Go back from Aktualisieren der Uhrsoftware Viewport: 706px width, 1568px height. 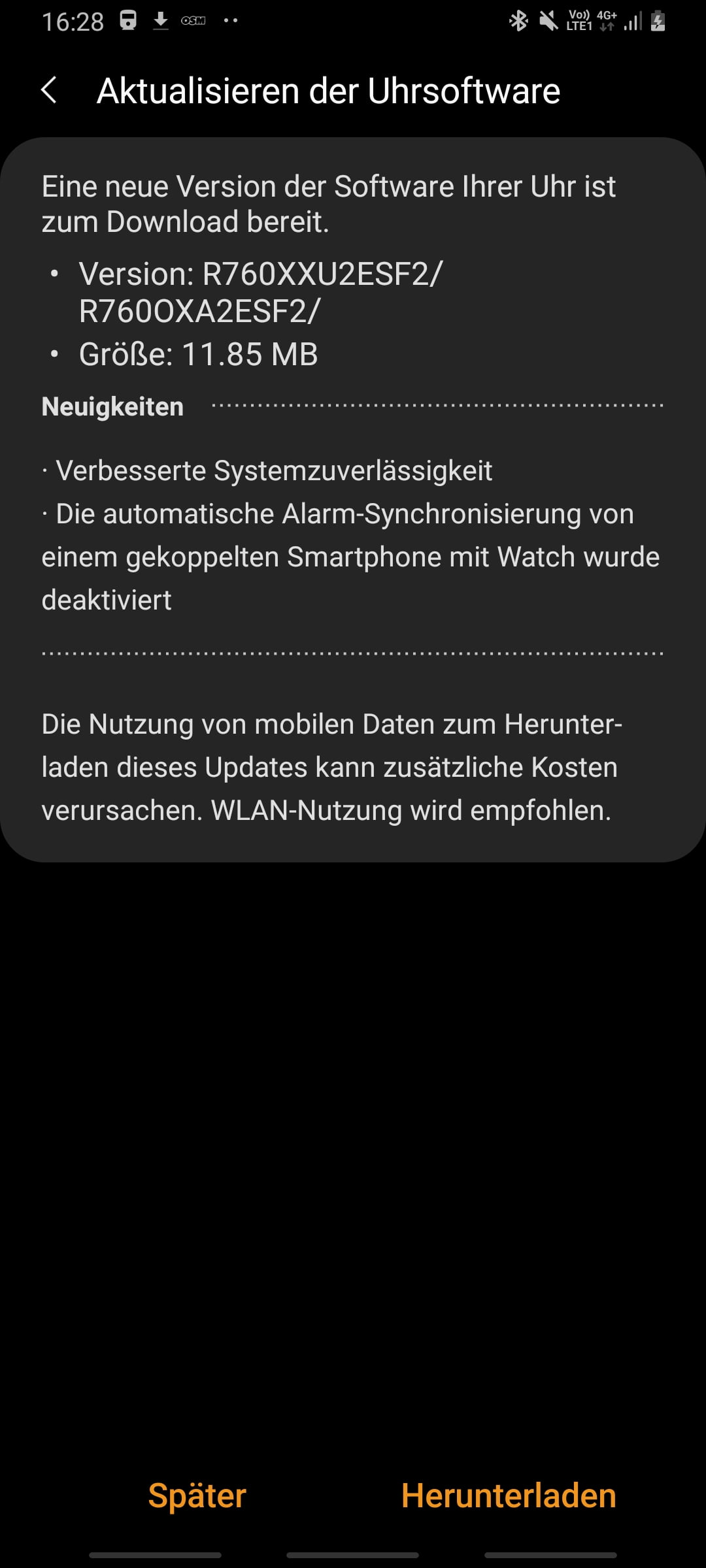[49, 90]
